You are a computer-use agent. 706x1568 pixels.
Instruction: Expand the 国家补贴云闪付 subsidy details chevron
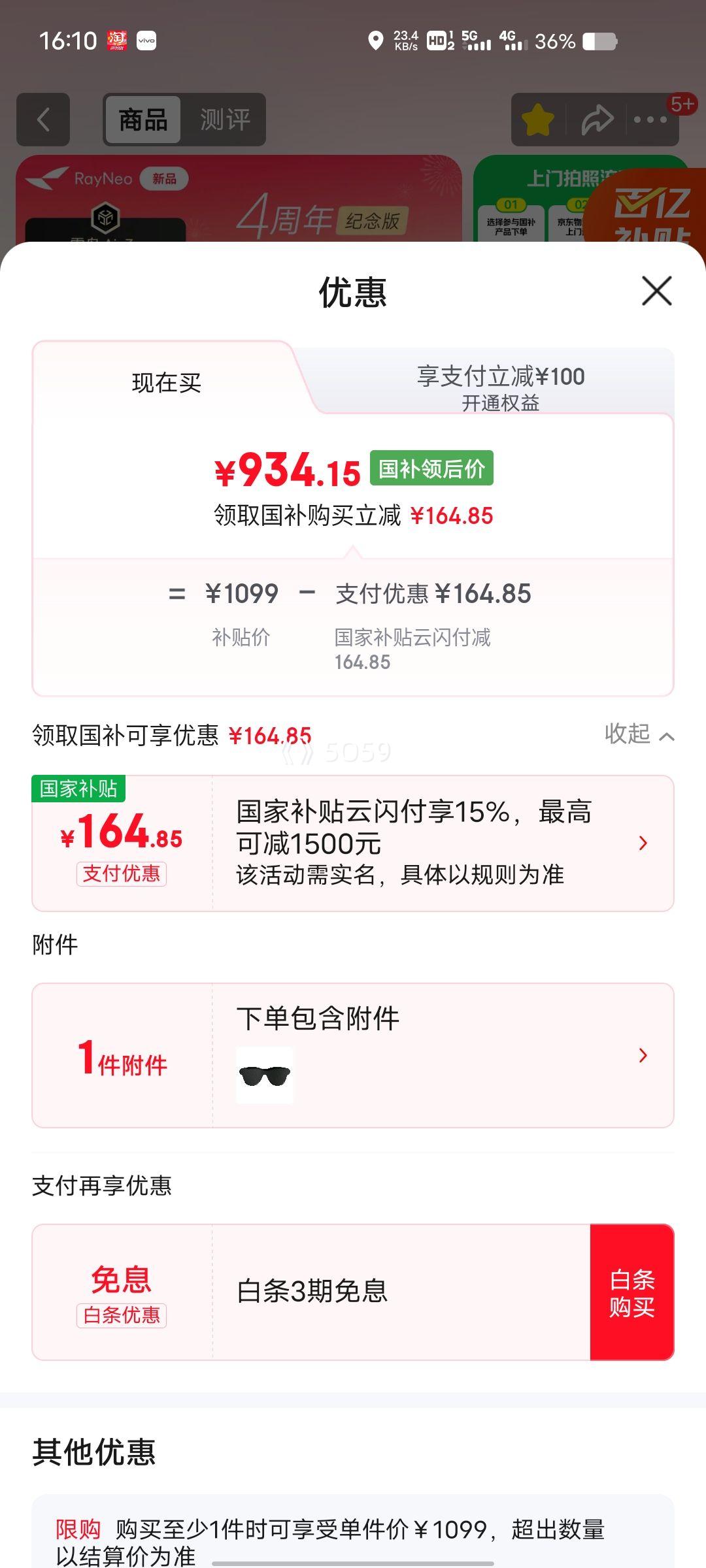643,844
